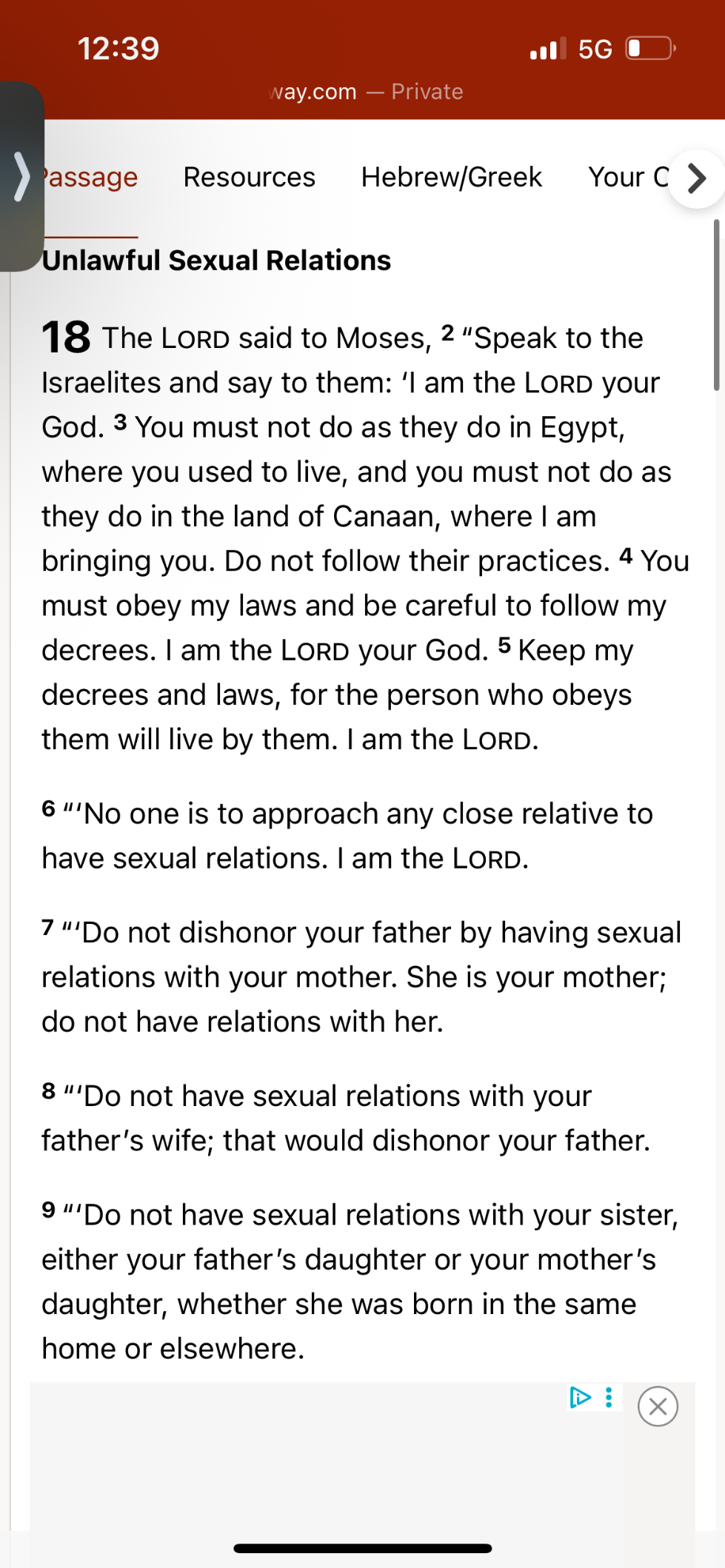Open the ad choices info icon

pyautogui.click(x=580, y=1398)
